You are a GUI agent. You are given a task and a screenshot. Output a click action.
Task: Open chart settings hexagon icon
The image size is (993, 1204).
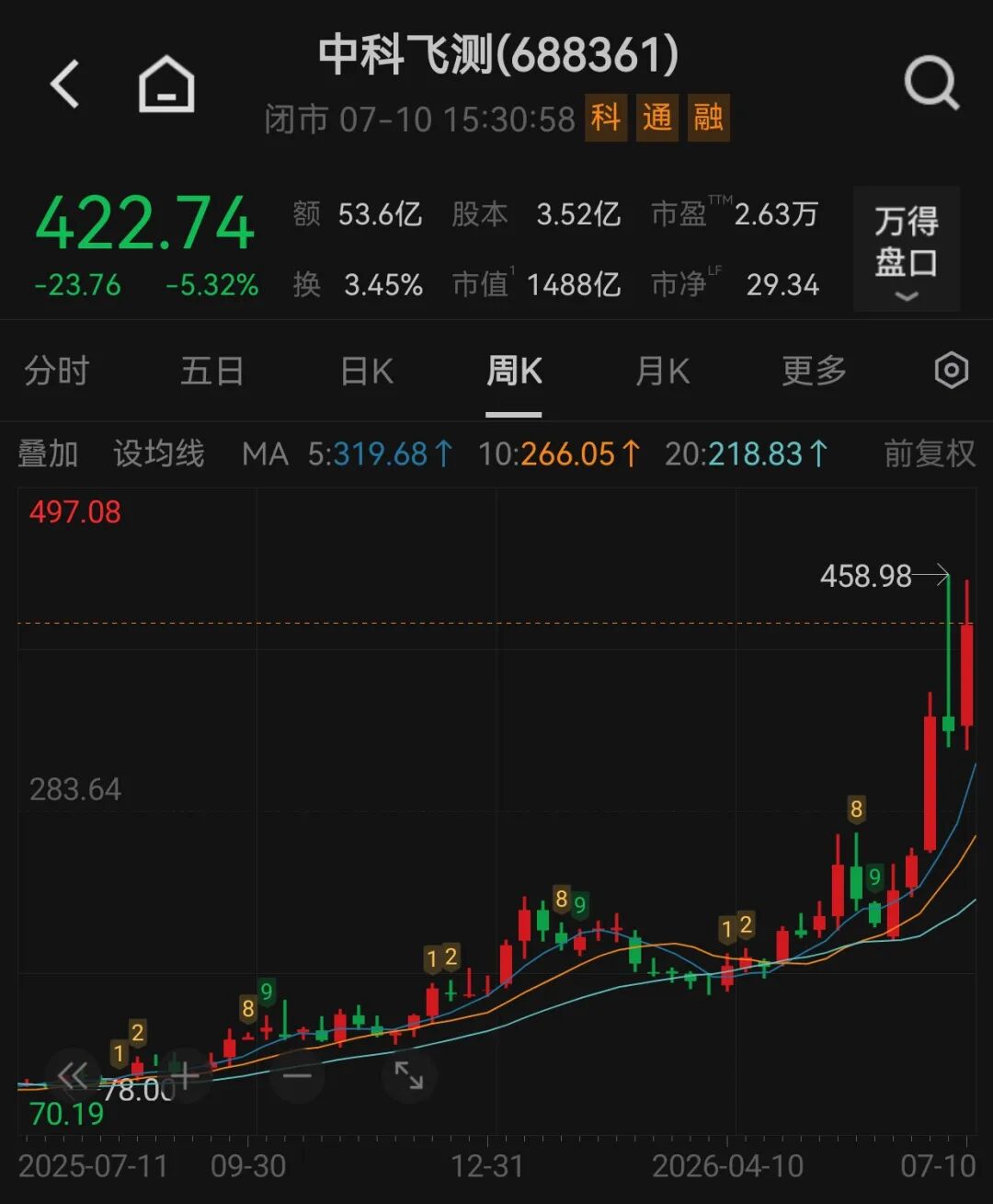point(952,371)
